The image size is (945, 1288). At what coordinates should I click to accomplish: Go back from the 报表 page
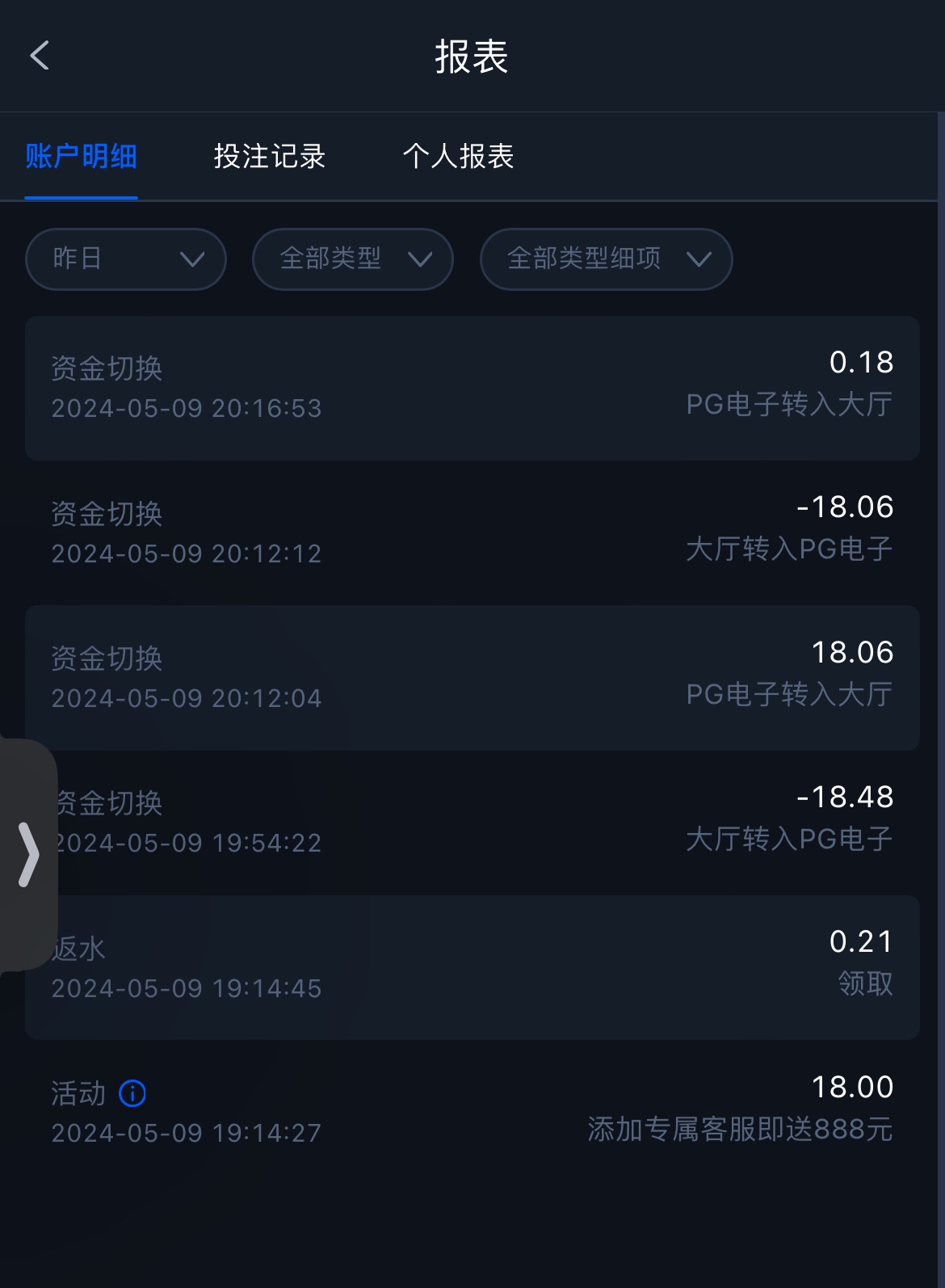coord(40,56)
